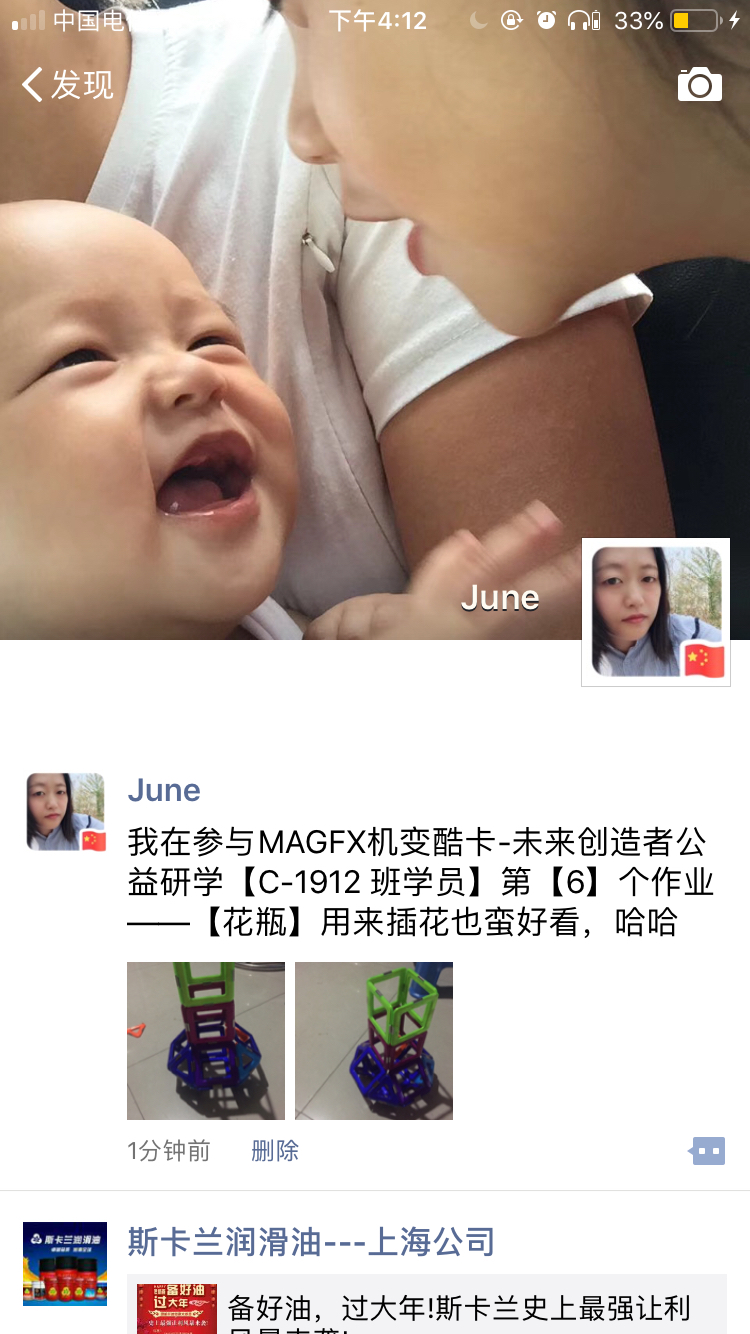Viewport: 750px width, 1334px height.
Task: Delete June's post with 删除
Action: (x=275, y=1151)
